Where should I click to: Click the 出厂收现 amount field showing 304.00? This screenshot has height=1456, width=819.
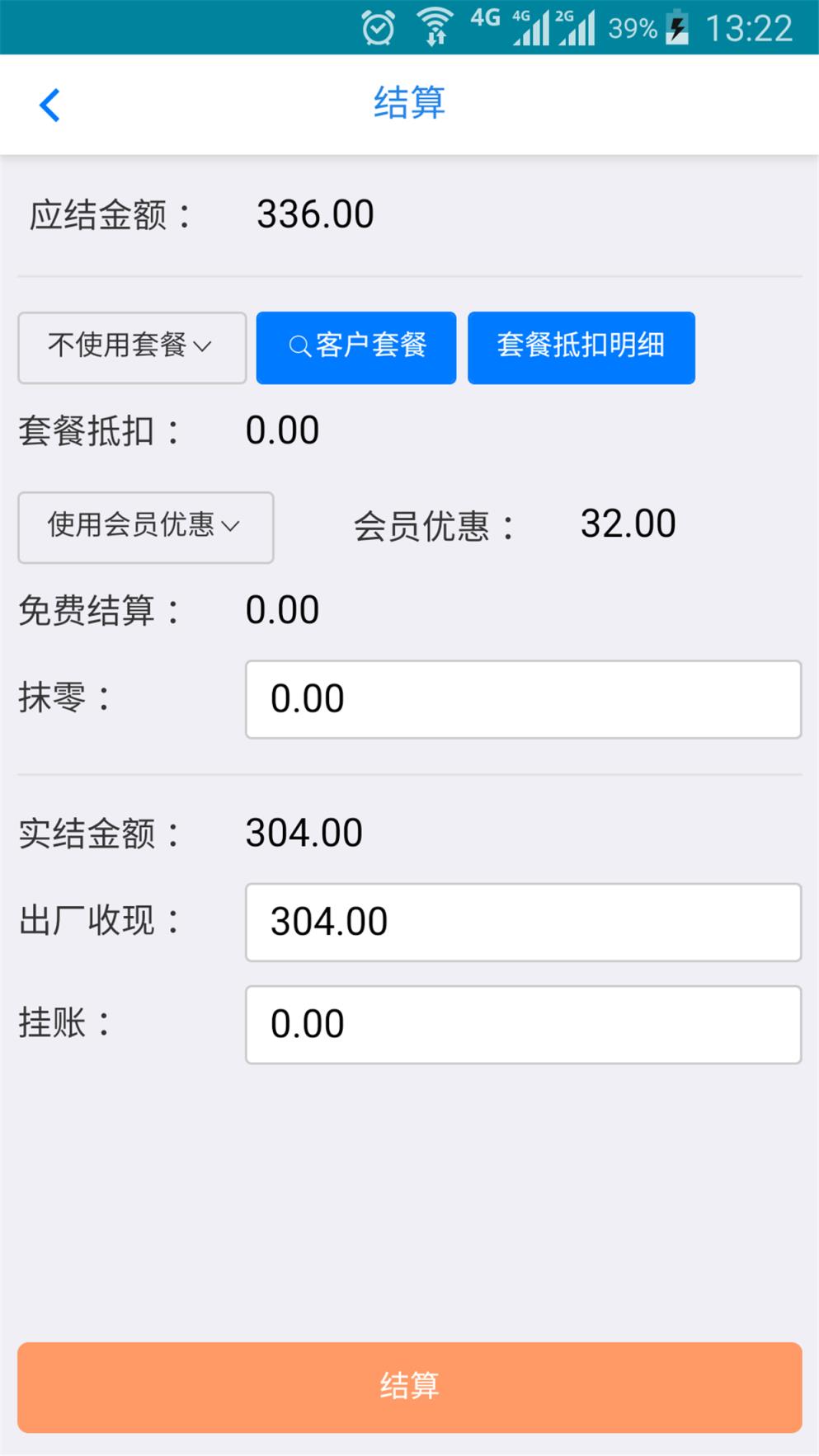point(523,923)
